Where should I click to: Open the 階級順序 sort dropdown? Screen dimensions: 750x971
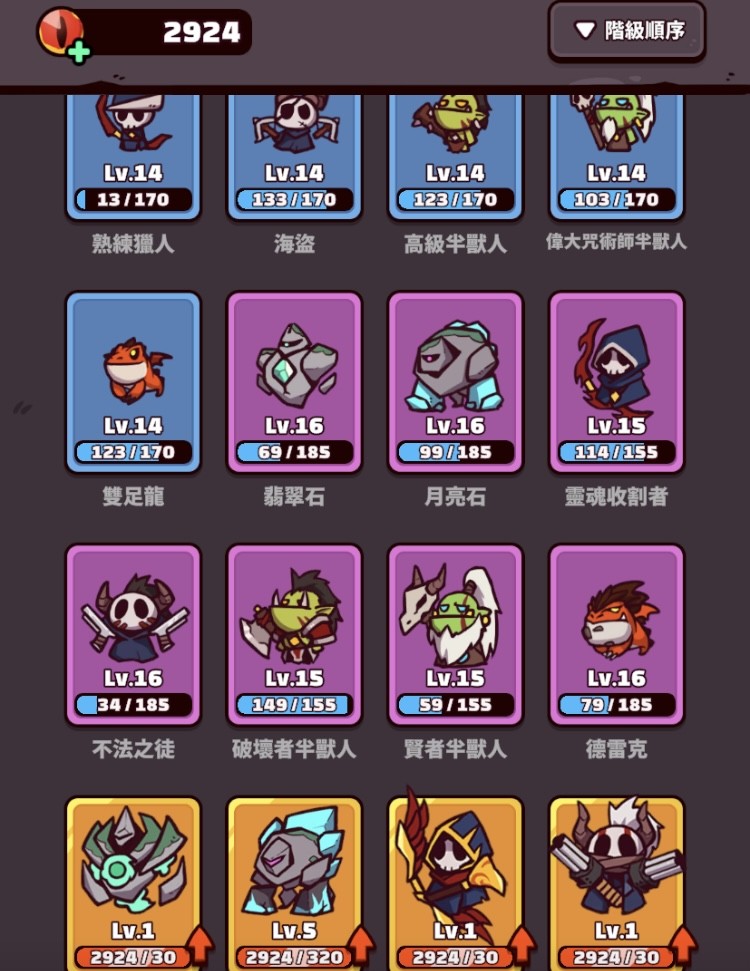pyautogui.click(x=627, y=31)
